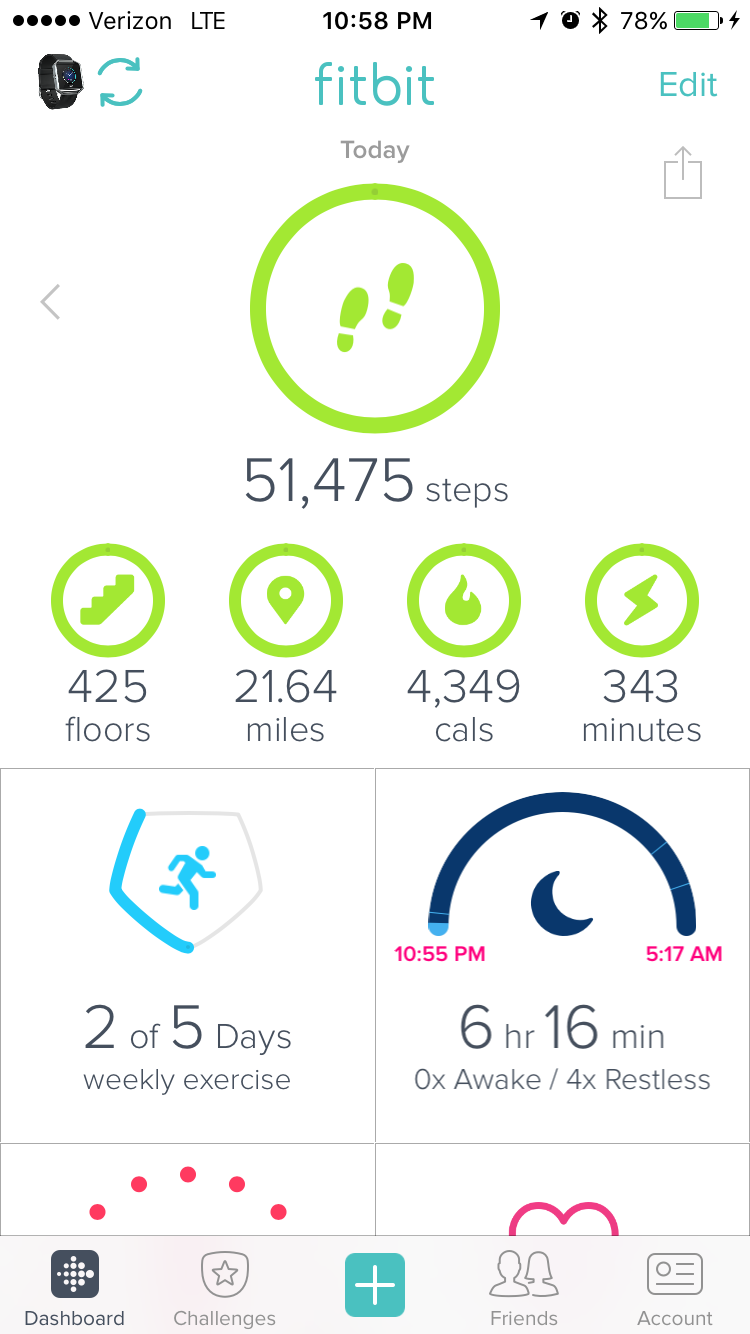View the 425 floors details

(108, 601)
